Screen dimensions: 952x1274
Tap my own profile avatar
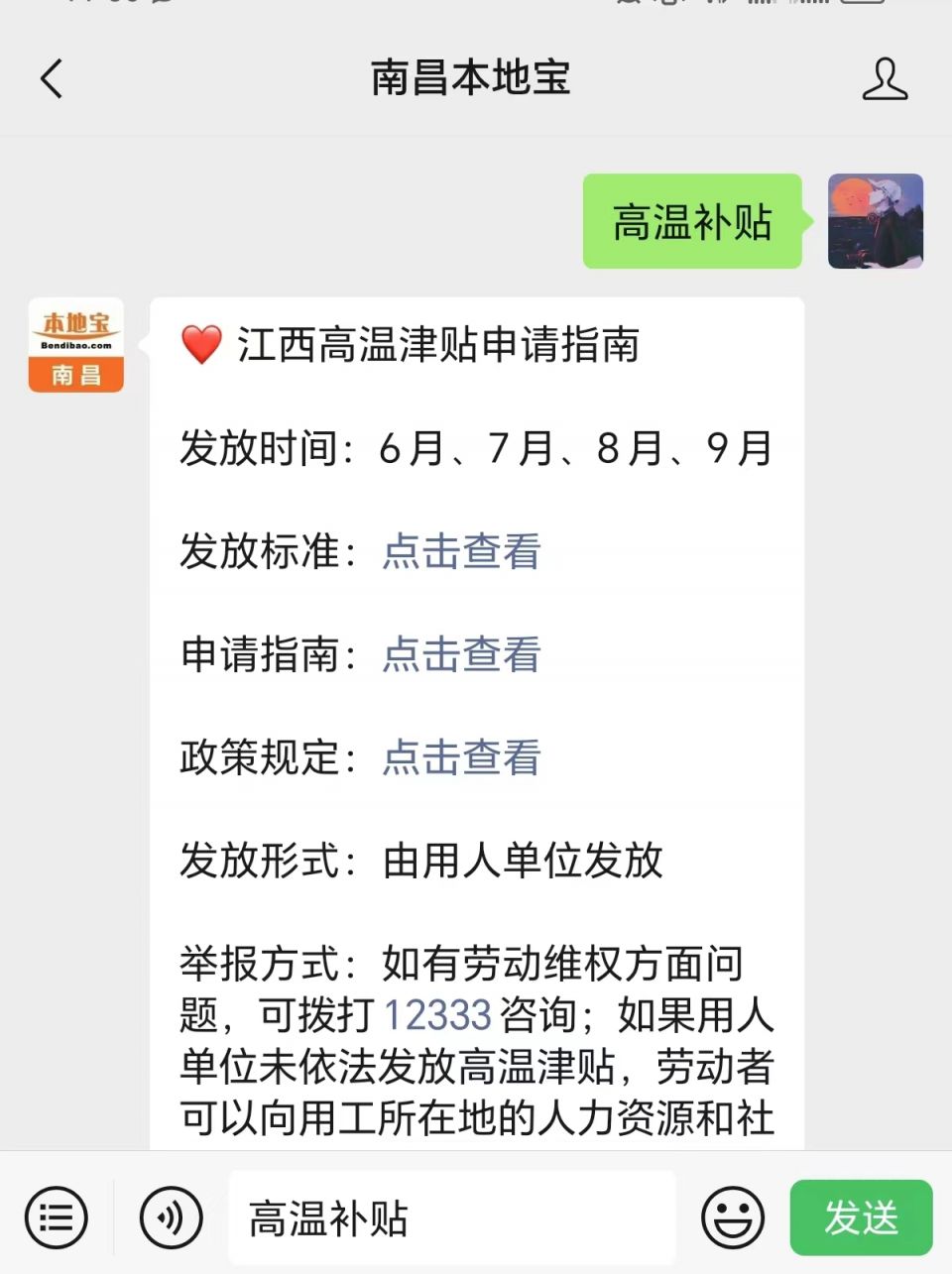pos(876,221)
